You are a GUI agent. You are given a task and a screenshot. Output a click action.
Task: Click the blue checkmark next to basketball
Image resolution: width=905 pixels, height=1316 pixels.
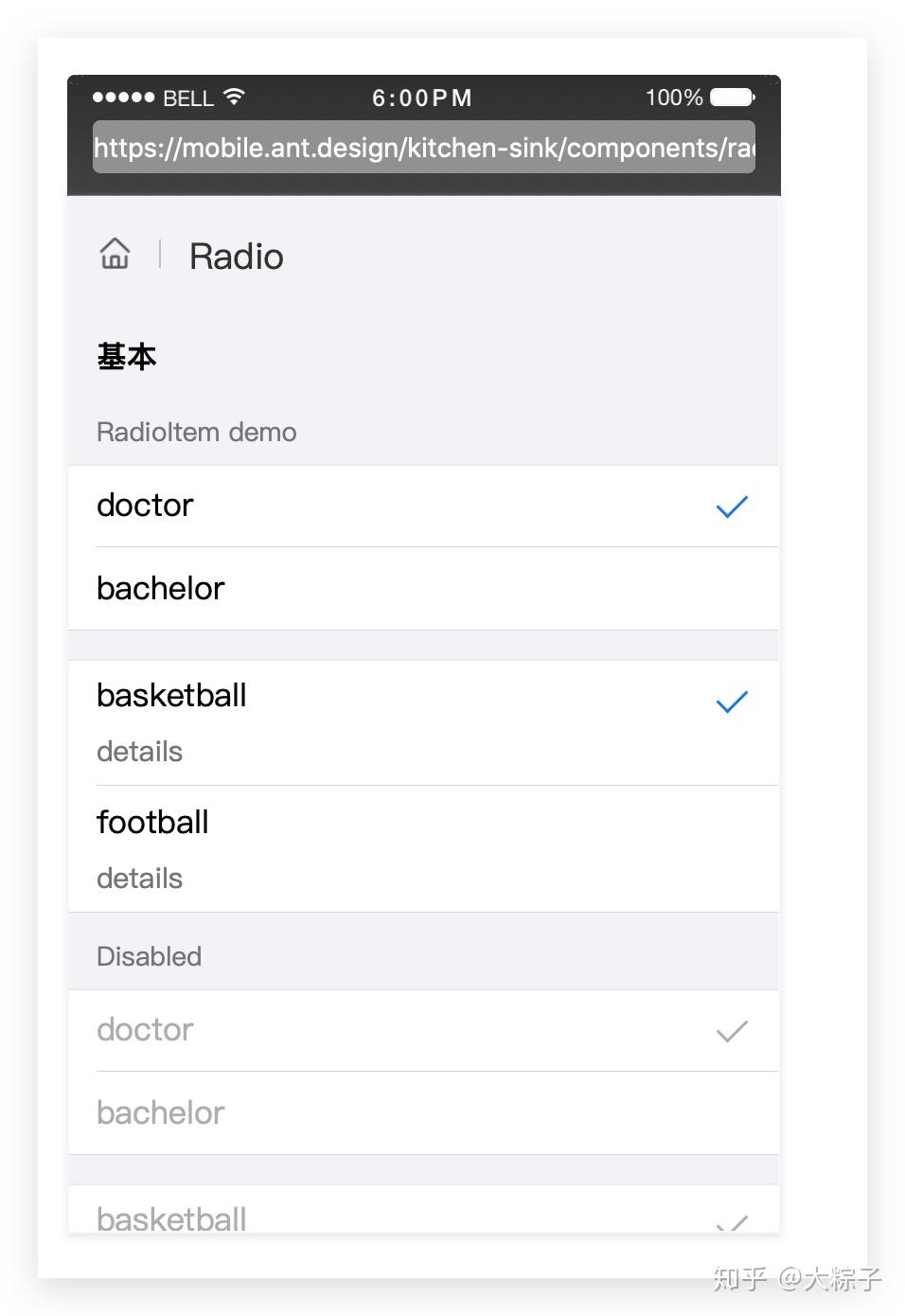(731, 702)
